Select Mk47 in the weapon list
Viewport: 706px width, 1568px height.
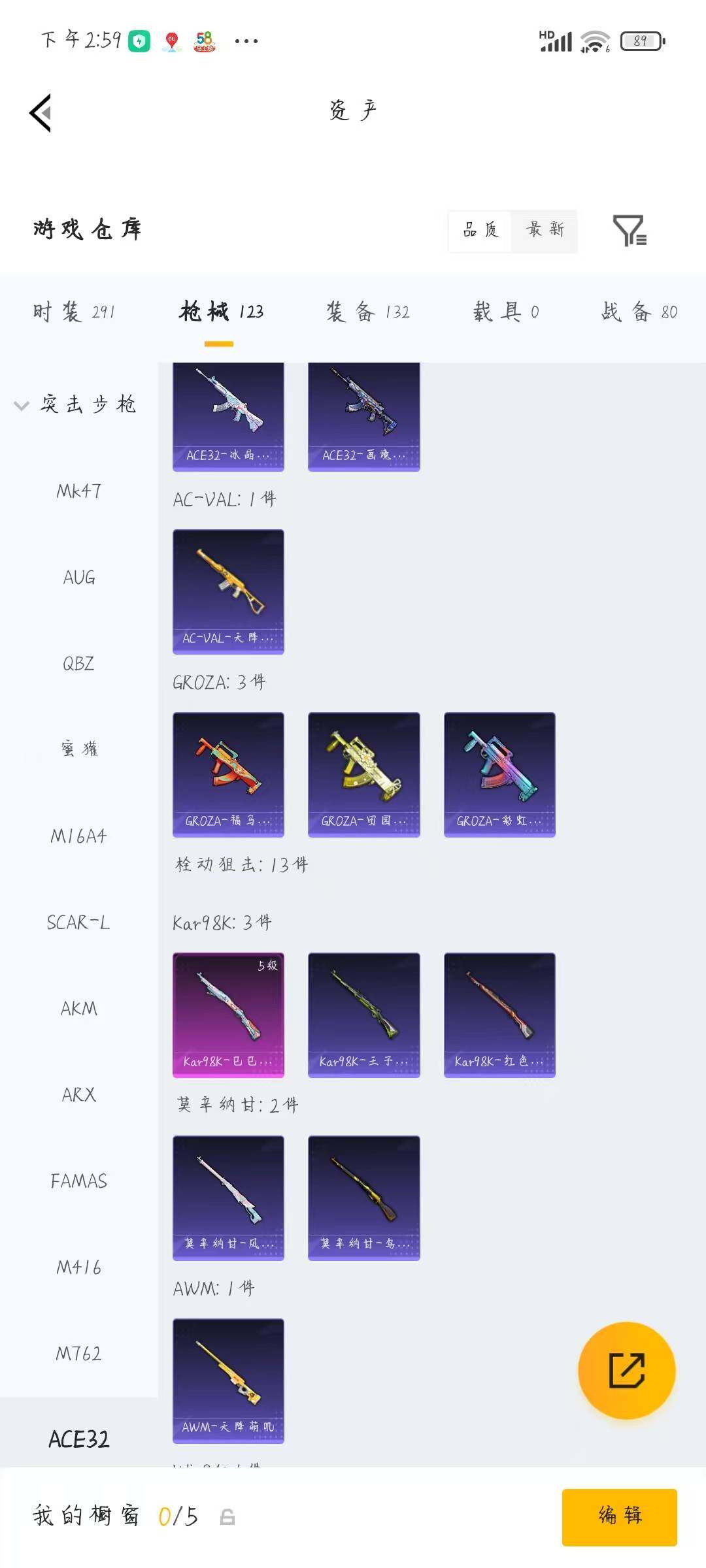[78, 491]
